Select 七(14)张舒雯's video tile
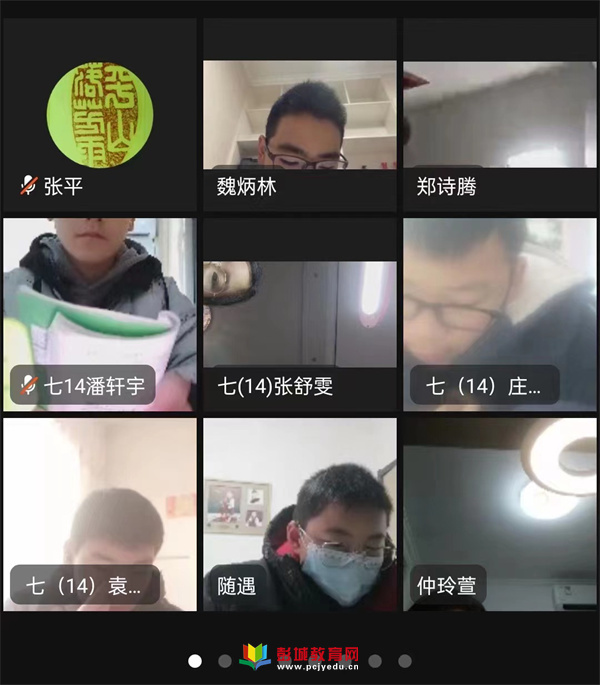The height and width of the screenshot is (685, 600). pos(300,315)
